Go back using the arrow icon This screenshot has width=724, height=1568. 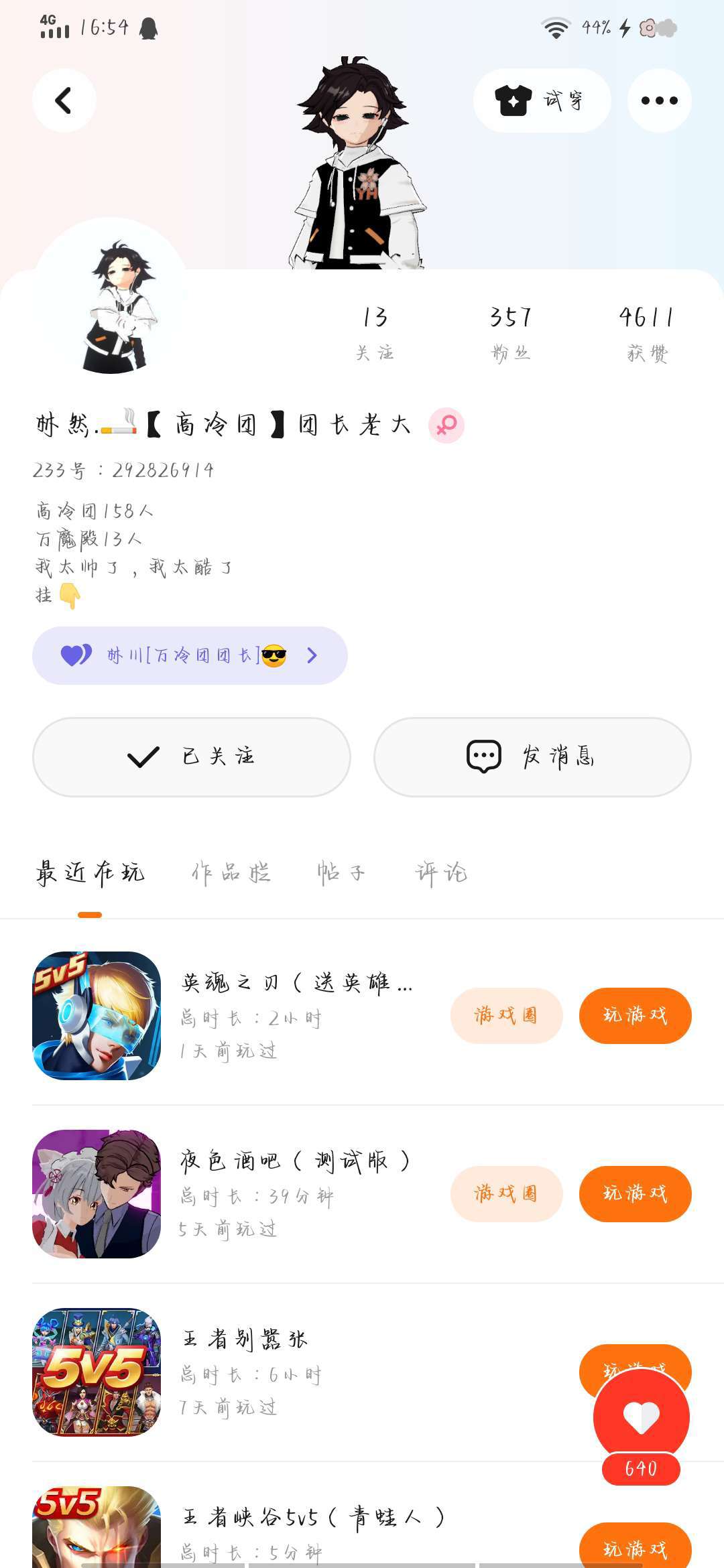click(x=64, y=101)
